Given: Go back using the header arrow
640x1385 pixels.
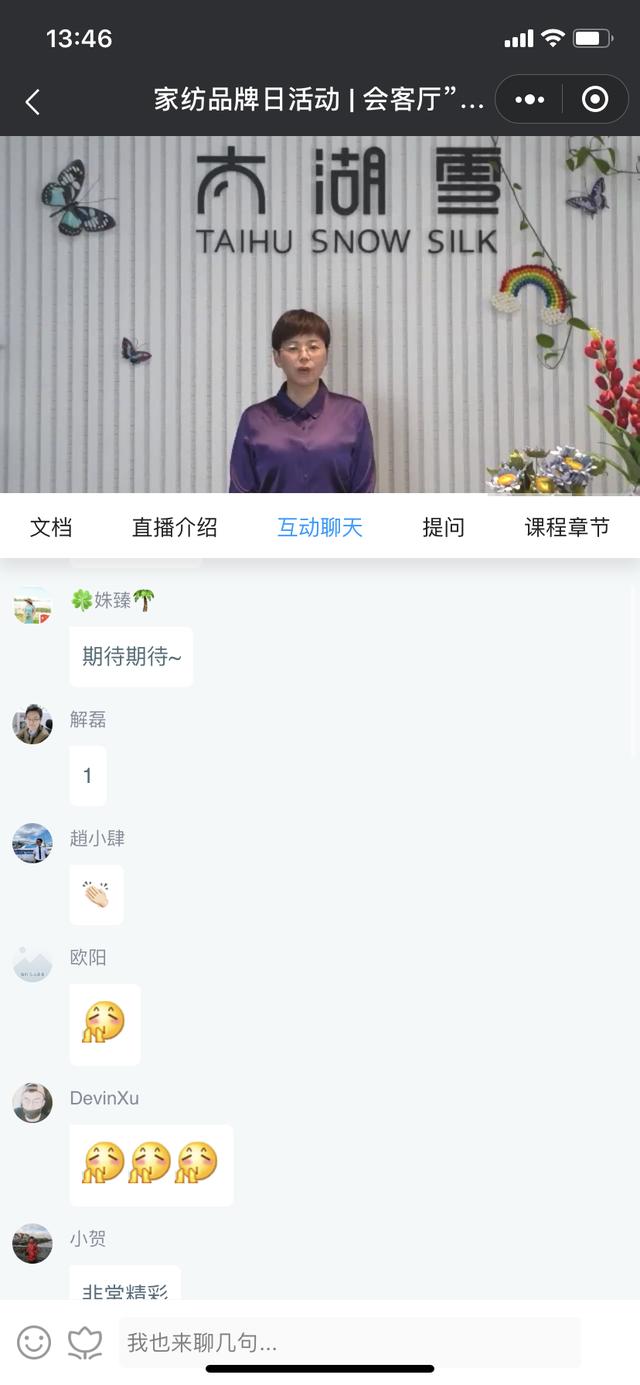Looking at the screenshot, I should click(33, 101).
